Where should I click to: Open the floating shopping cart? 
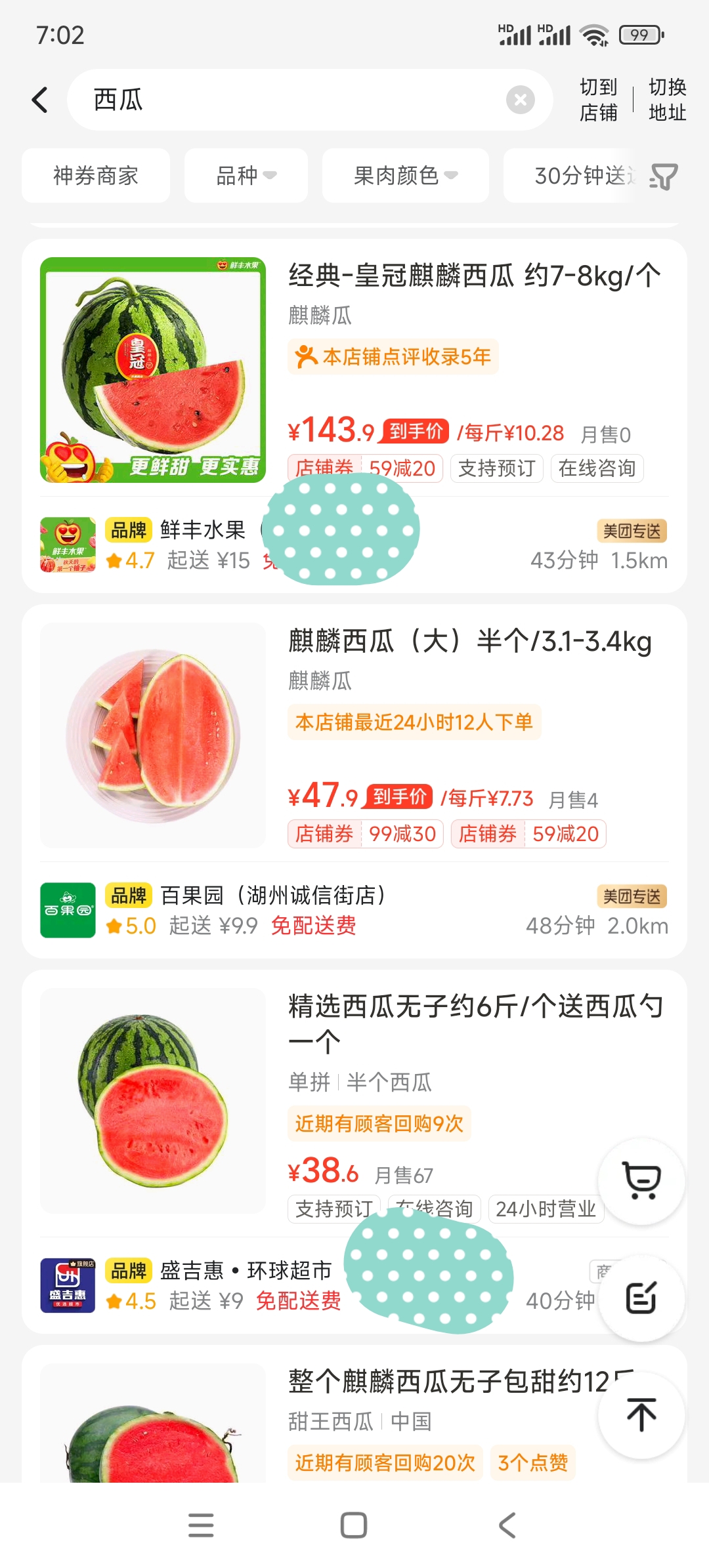(x=641, y=1181)
